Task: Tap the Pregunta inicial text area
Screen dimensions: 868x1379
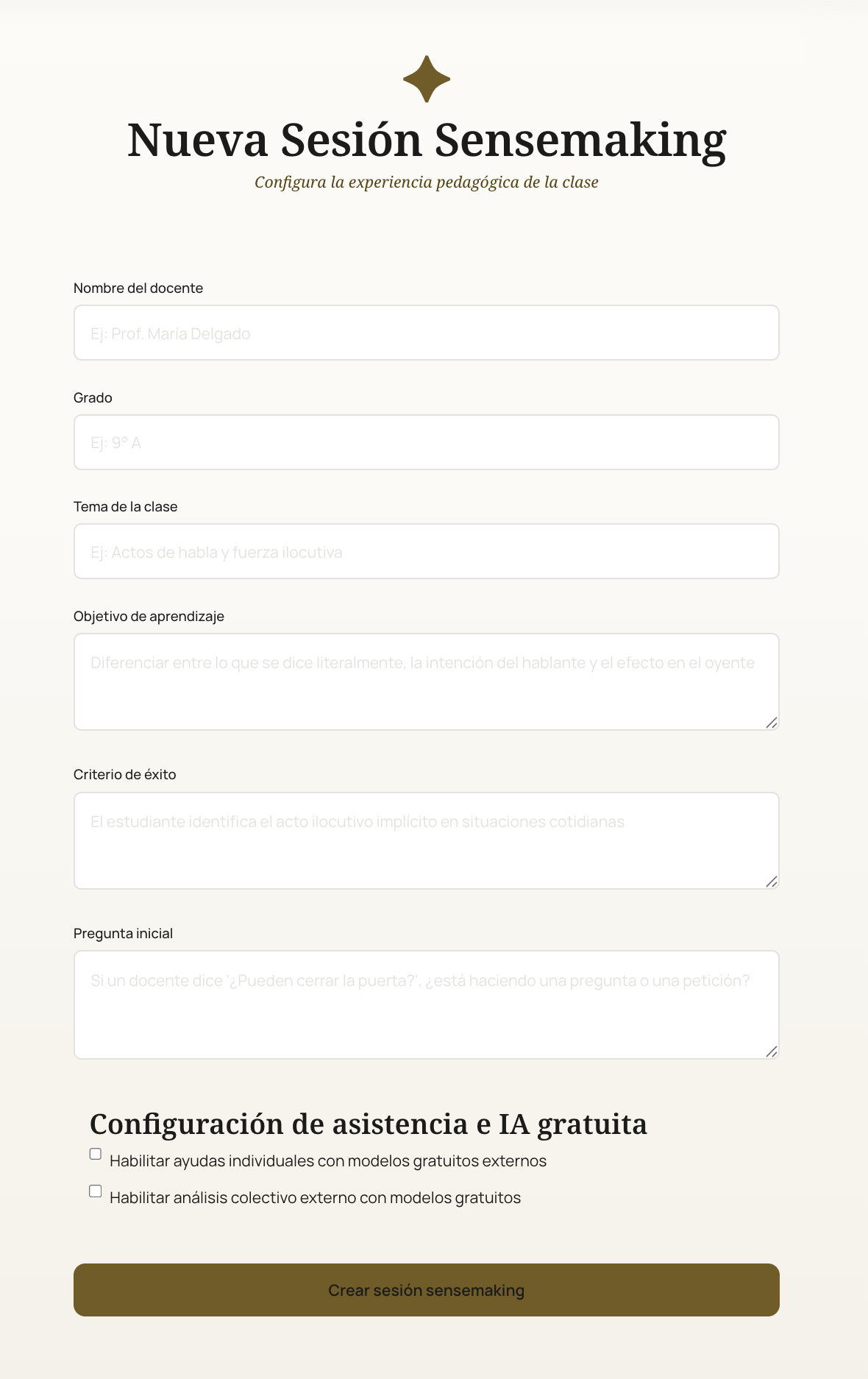Action: tap(427, 1005)
